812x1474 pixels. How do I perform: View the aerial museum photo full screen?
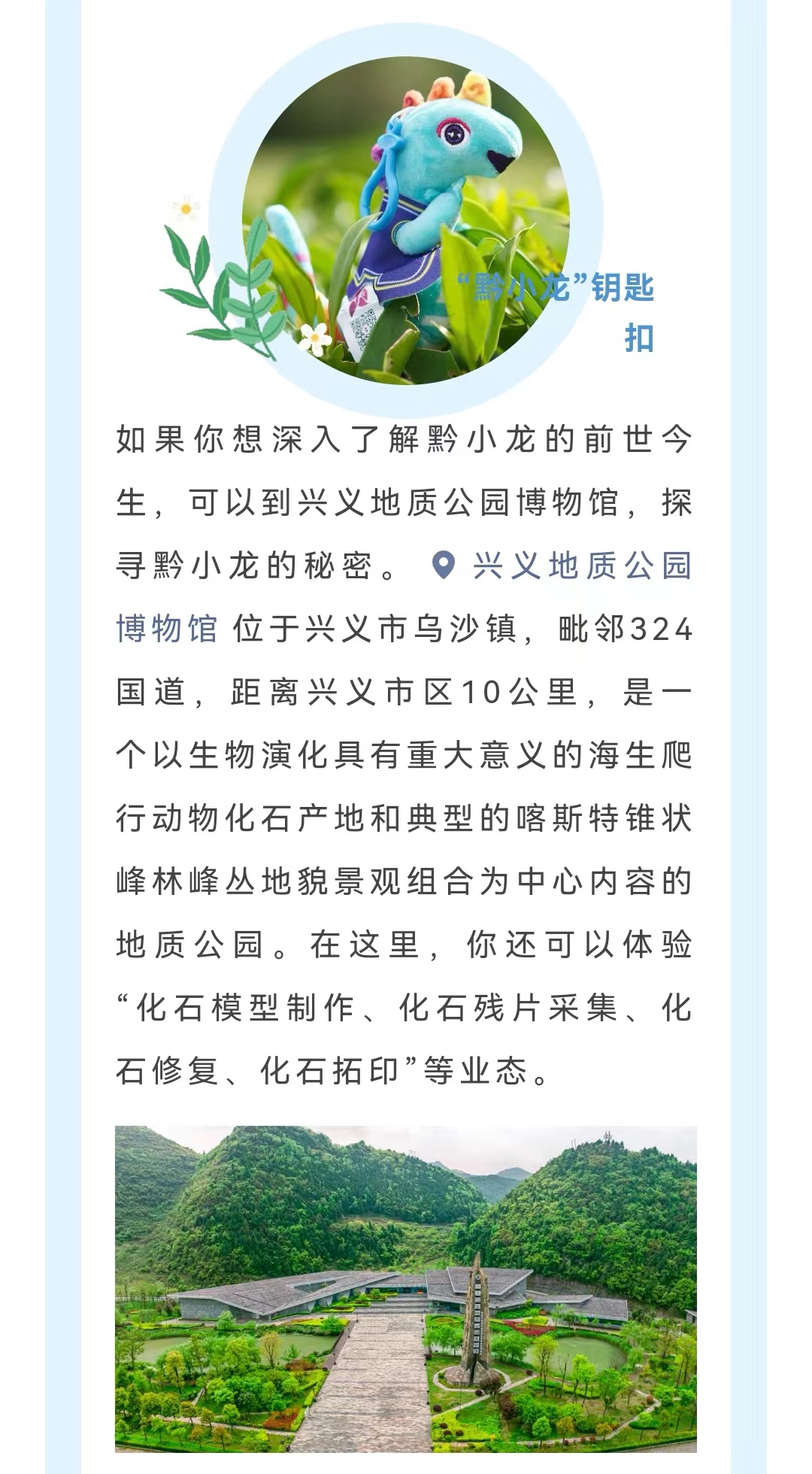click(x=406, y=1288)
